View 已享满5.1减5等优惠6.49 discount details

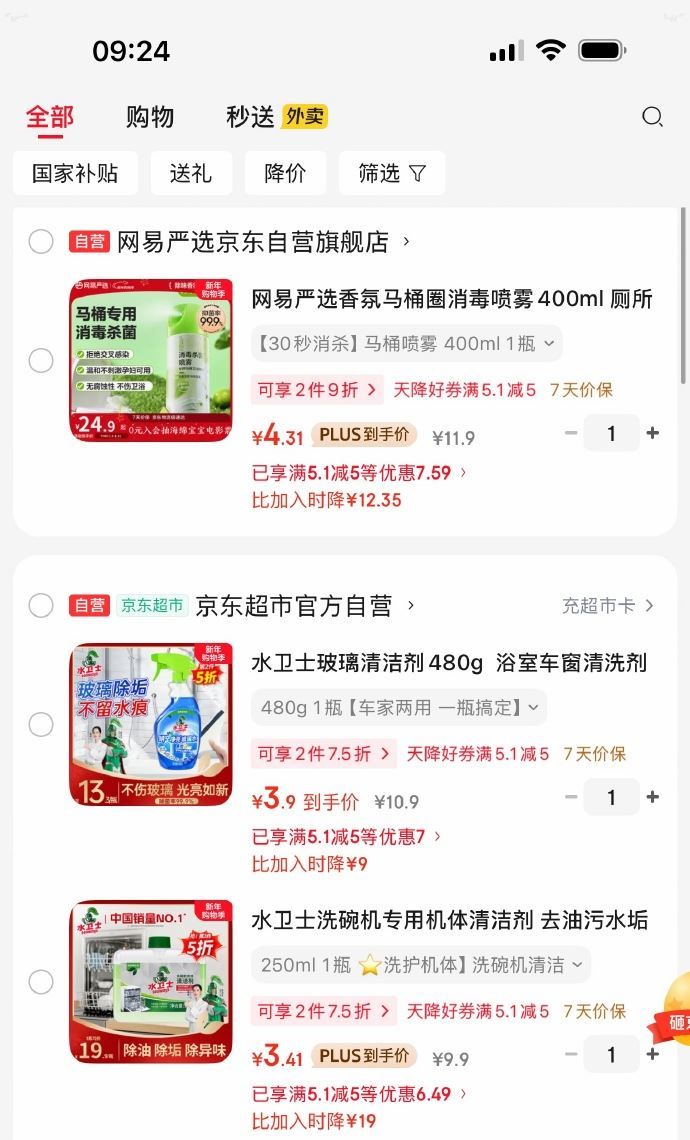click(359, 1093)
